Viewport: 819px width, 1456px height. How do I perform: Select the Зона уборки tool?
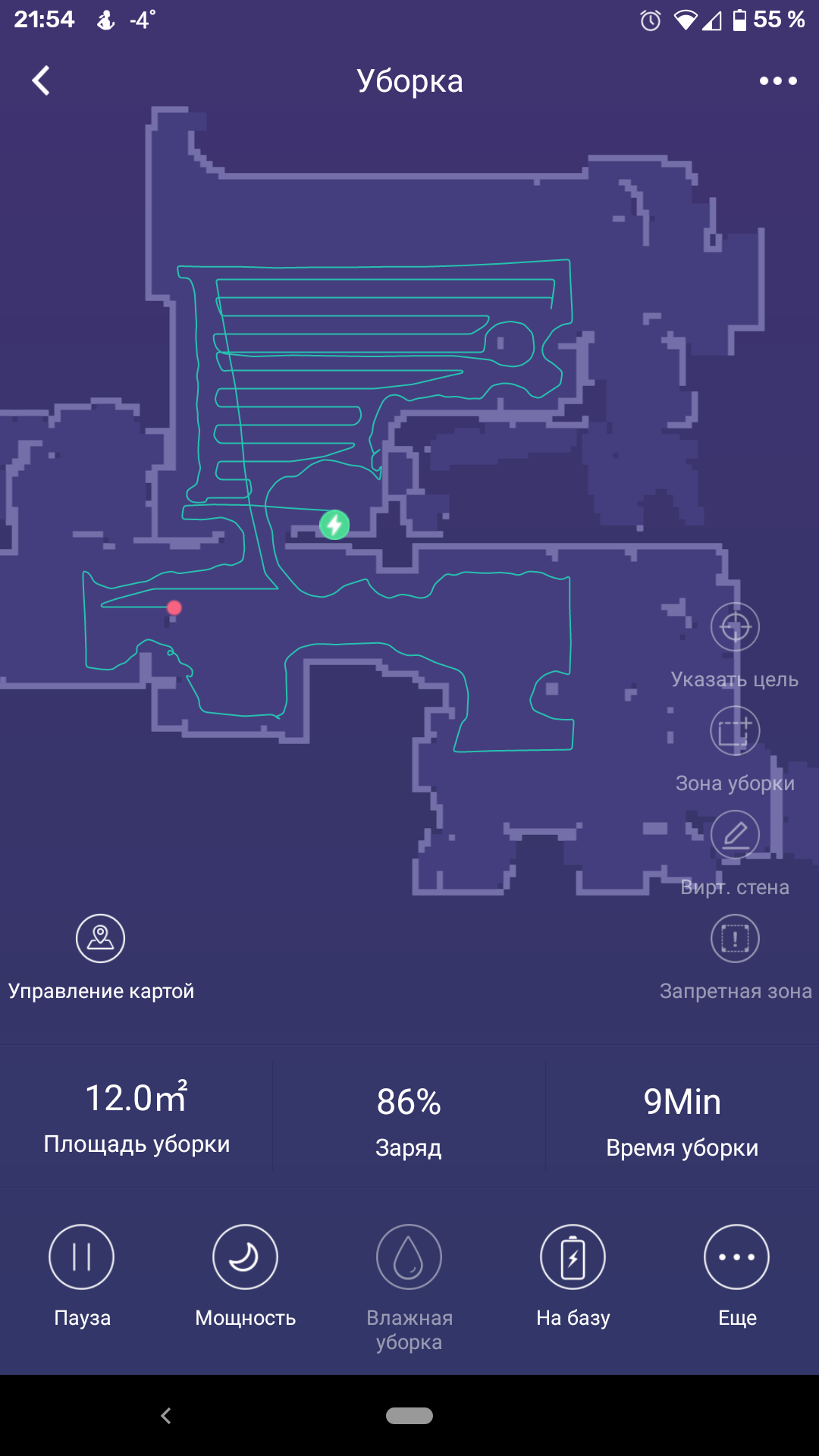[x=735, y=731]
